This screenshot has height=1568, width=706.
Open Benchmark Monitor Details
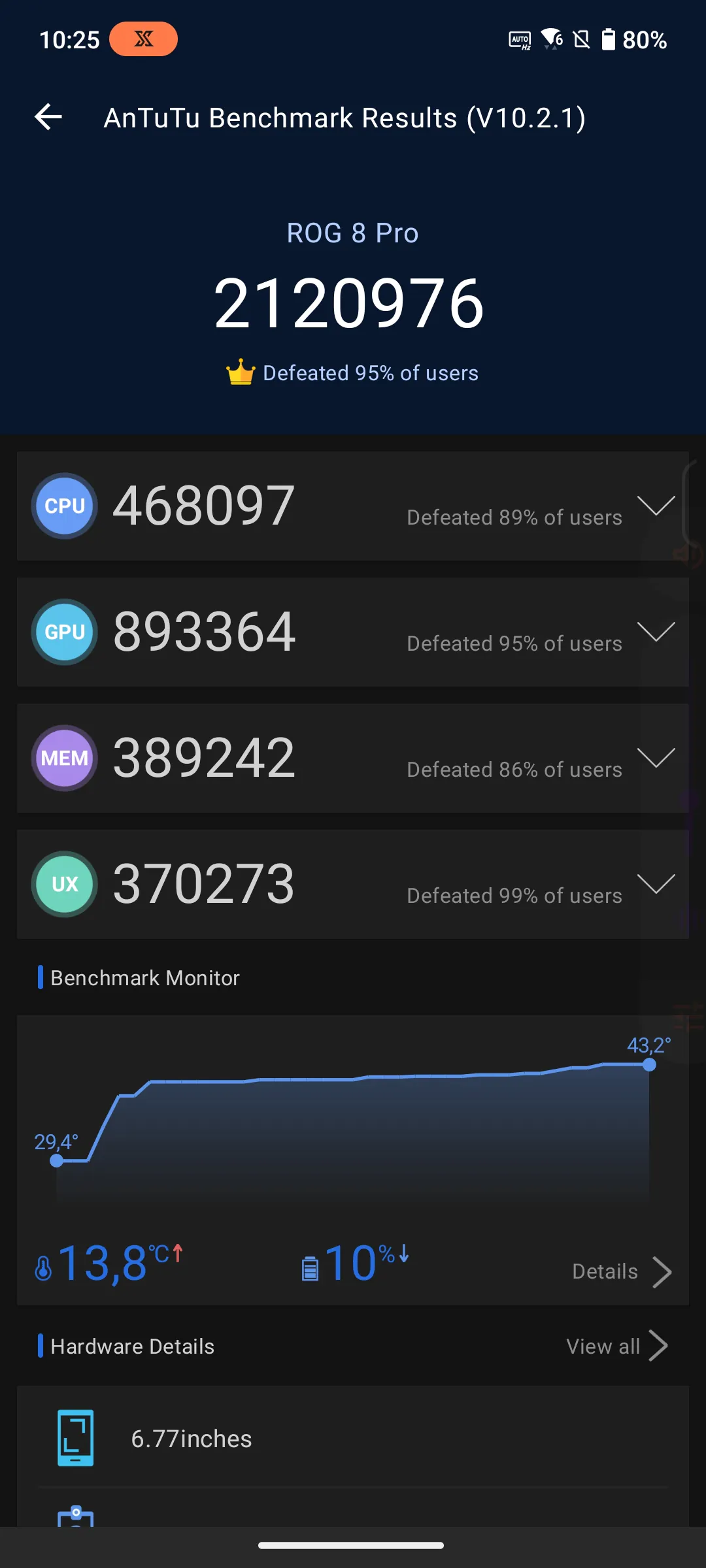[622, 1271]
